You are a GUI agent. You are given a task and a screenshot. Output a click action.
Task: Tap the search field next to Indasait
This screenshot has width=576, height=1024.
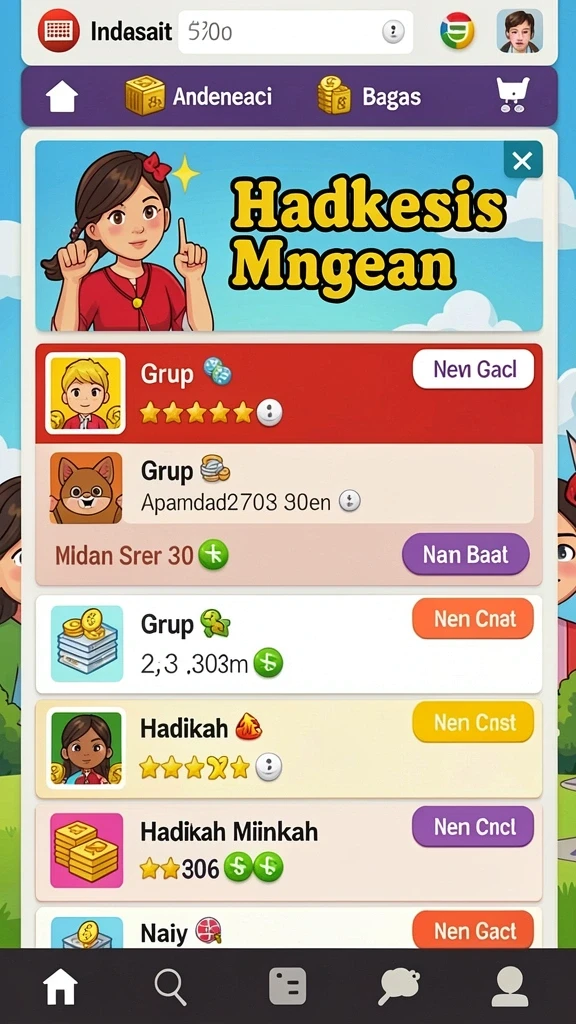point(295,31)
